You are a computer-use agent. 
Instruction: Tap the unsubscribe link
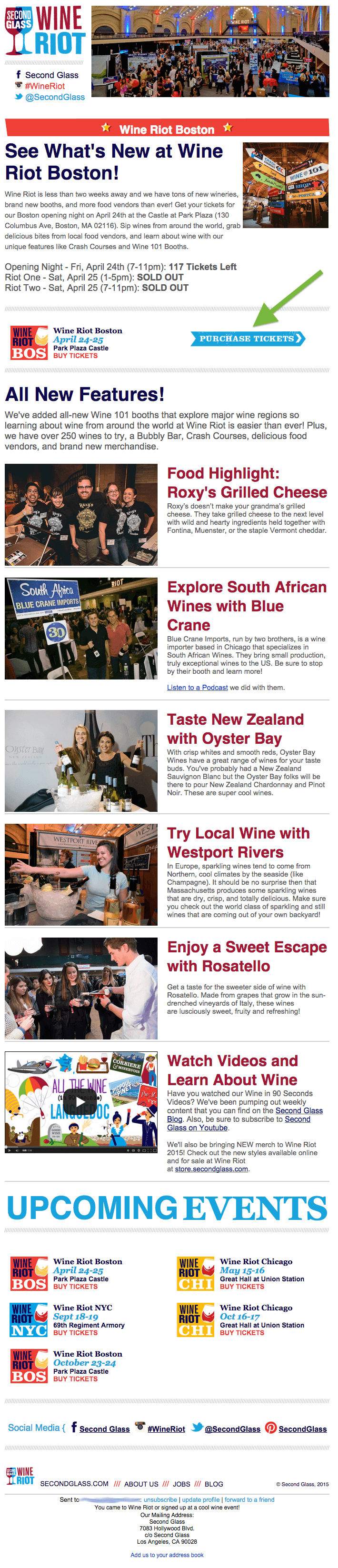tap(160, 1499)
